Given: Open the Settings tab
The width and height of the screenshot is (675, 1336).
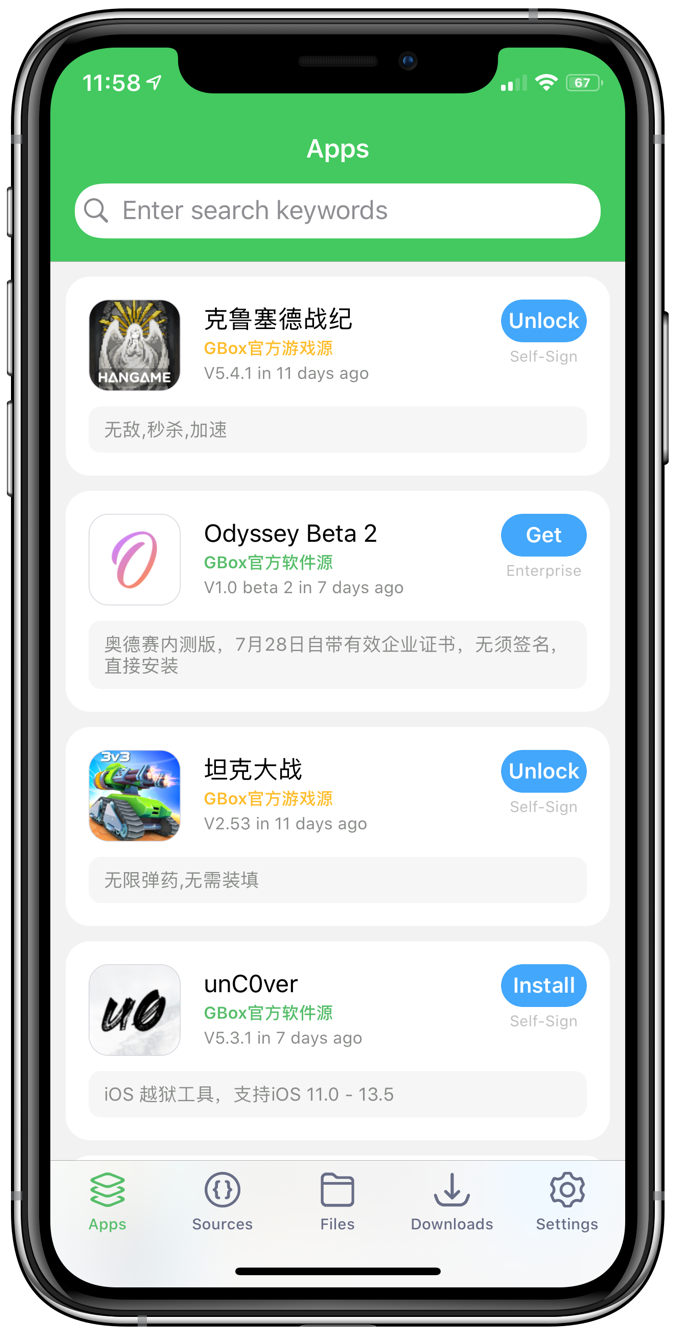Looking at the screenshot, I should point(566,1202).
